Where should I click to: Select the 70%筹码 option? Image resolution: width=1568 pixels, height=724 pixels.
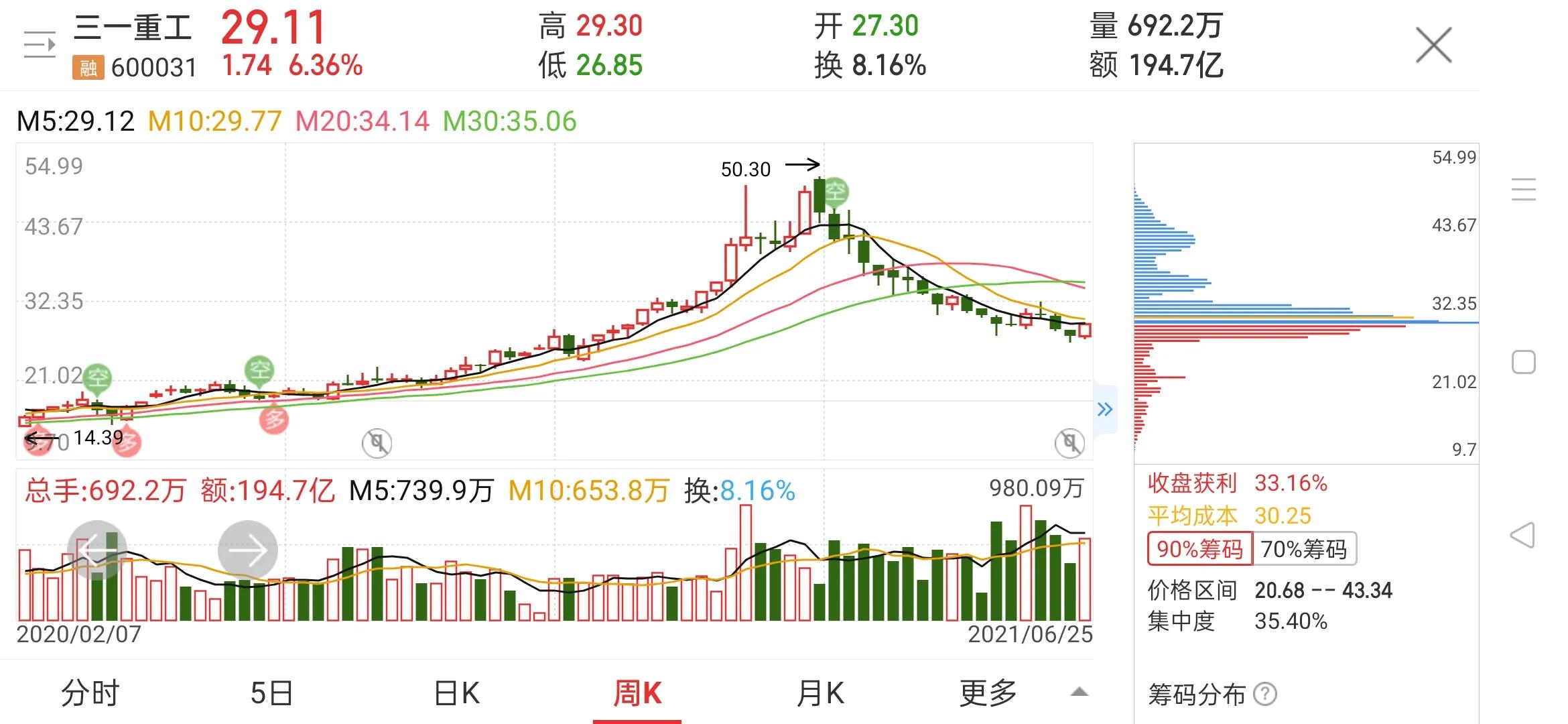[x=1304, y=549]
